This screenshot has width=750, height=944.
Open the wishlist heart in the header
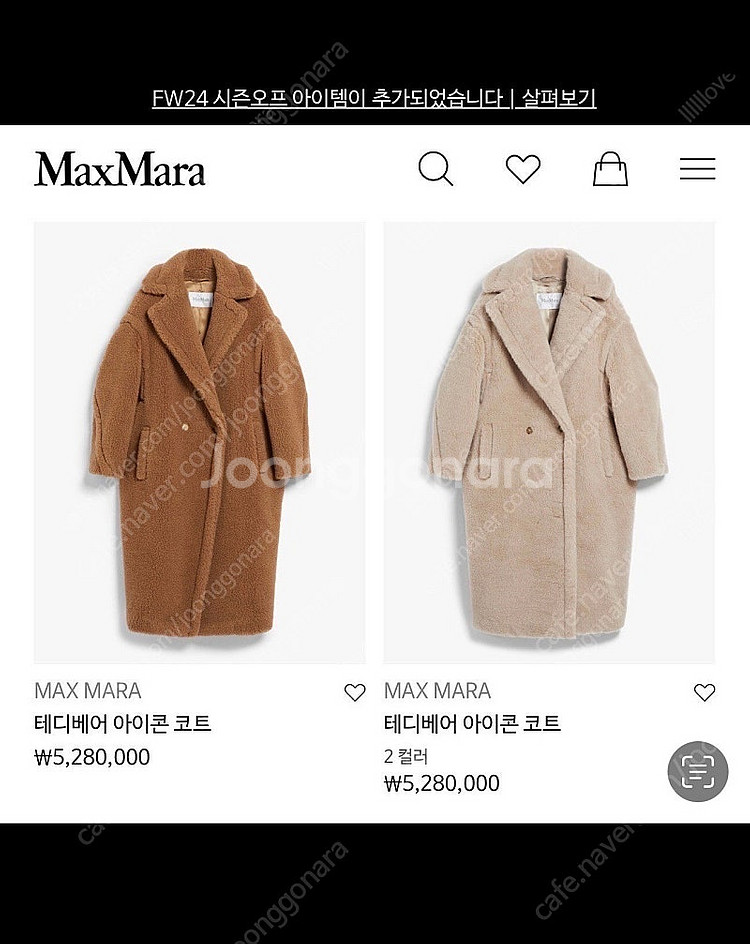(522, 169)
